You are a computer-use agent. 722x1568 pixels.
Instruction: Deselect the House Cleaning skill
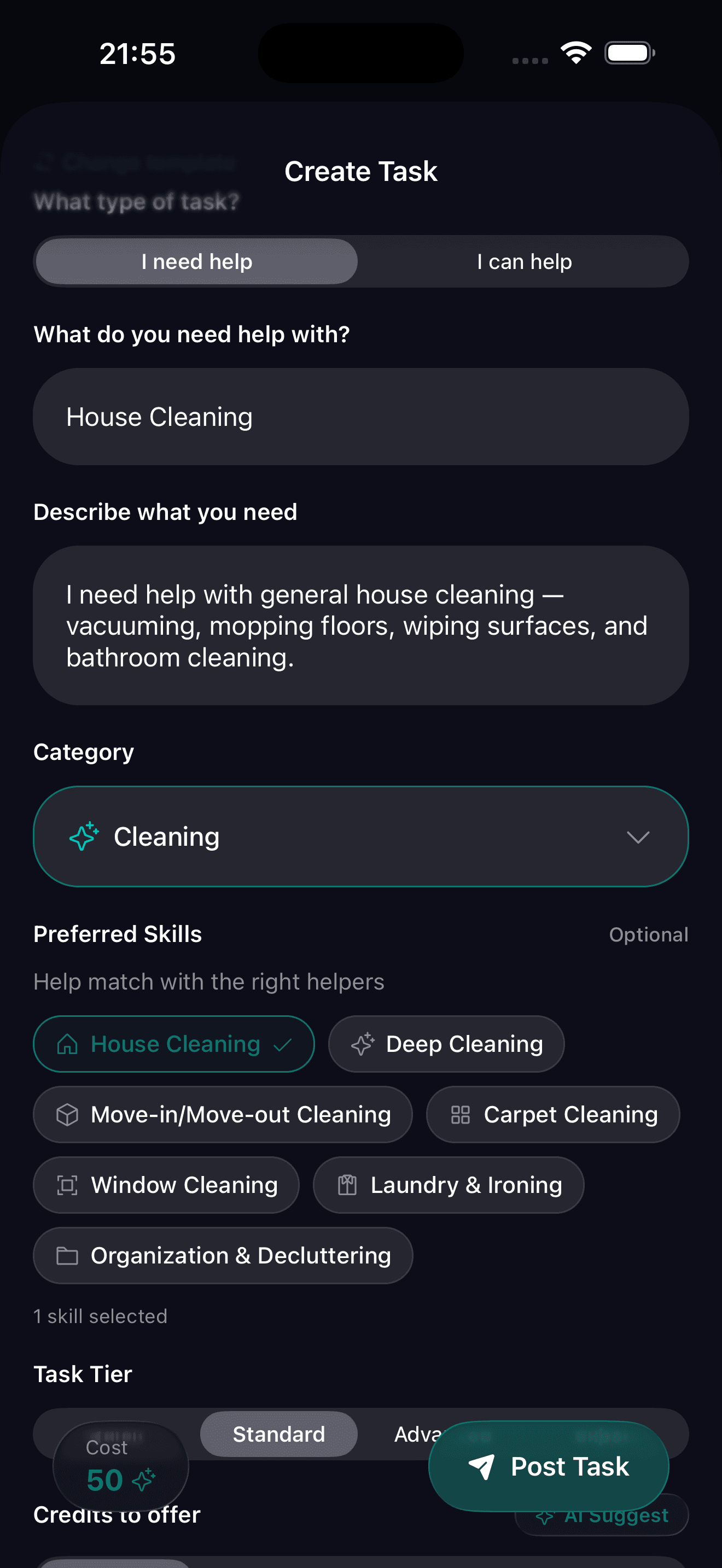[x=174, y=1043]
